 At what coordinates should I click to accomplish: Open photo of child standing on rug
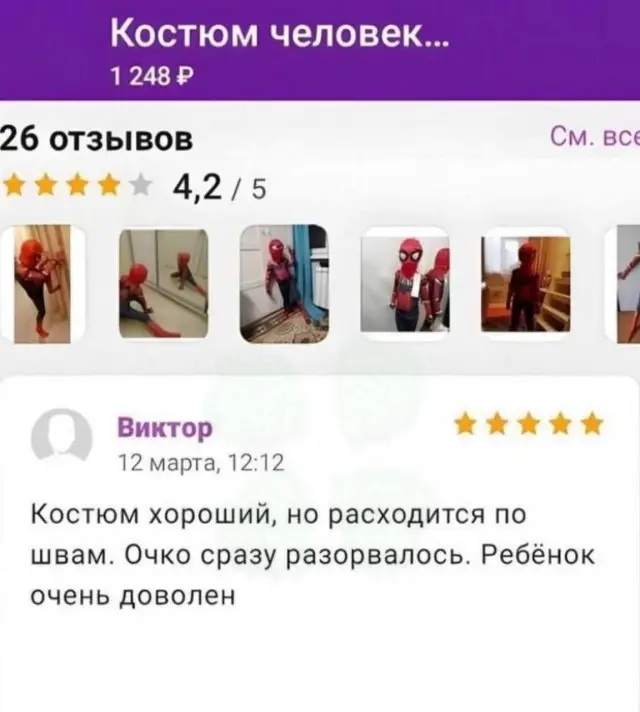point(284,284)
